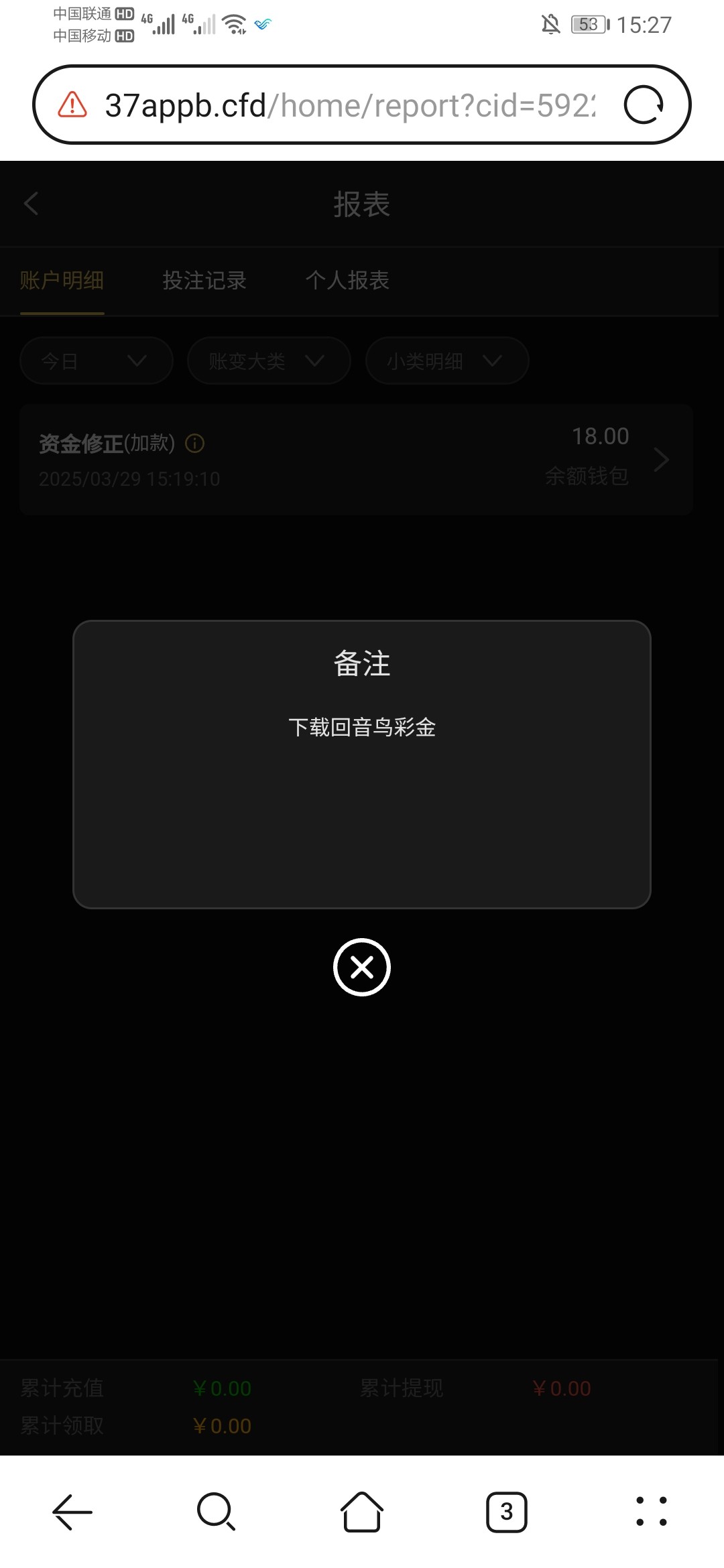The height and width of the screenshot is (1568, 724).
Task: Open the tab switcher showing 3 tabs
Action: [x=507, y=1512]
